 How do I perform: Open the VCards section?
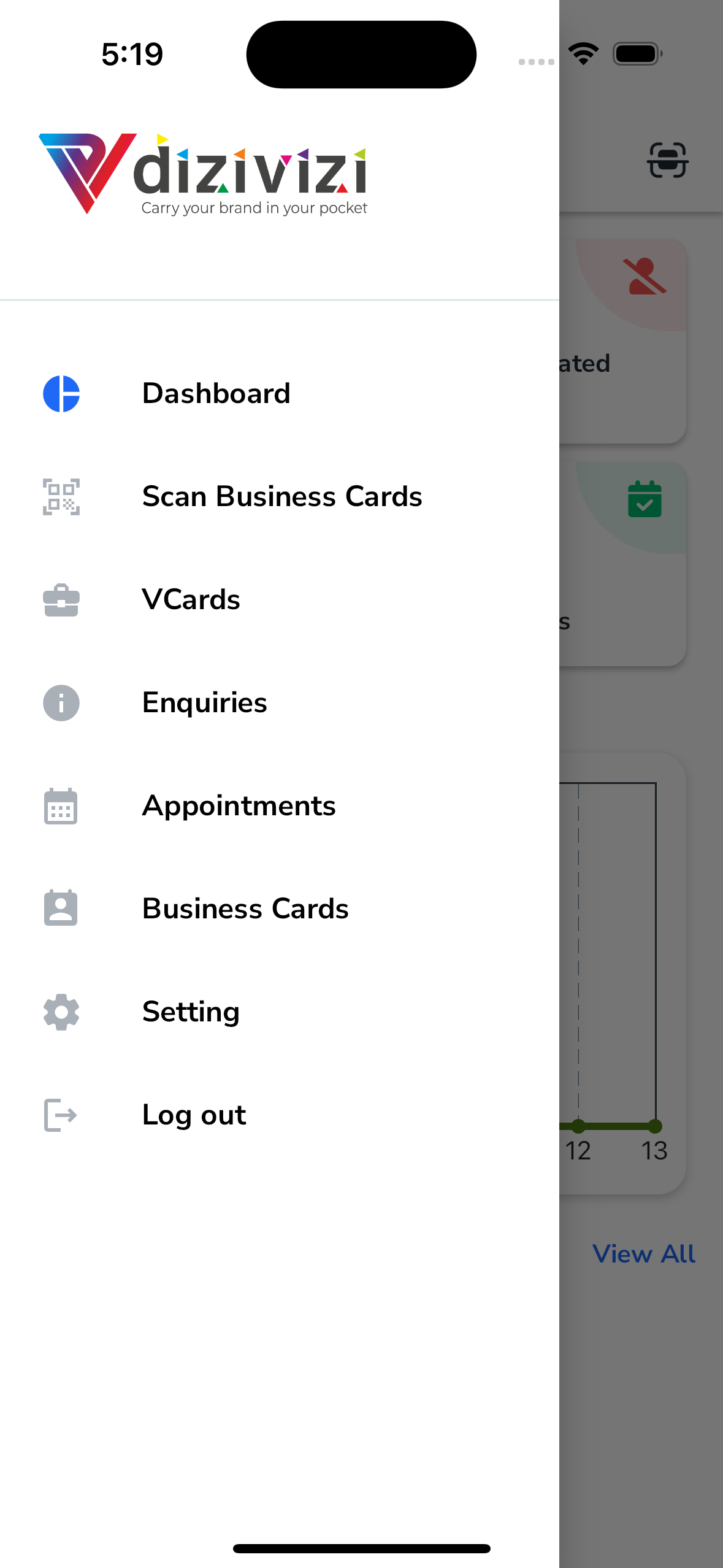point(279,599)
